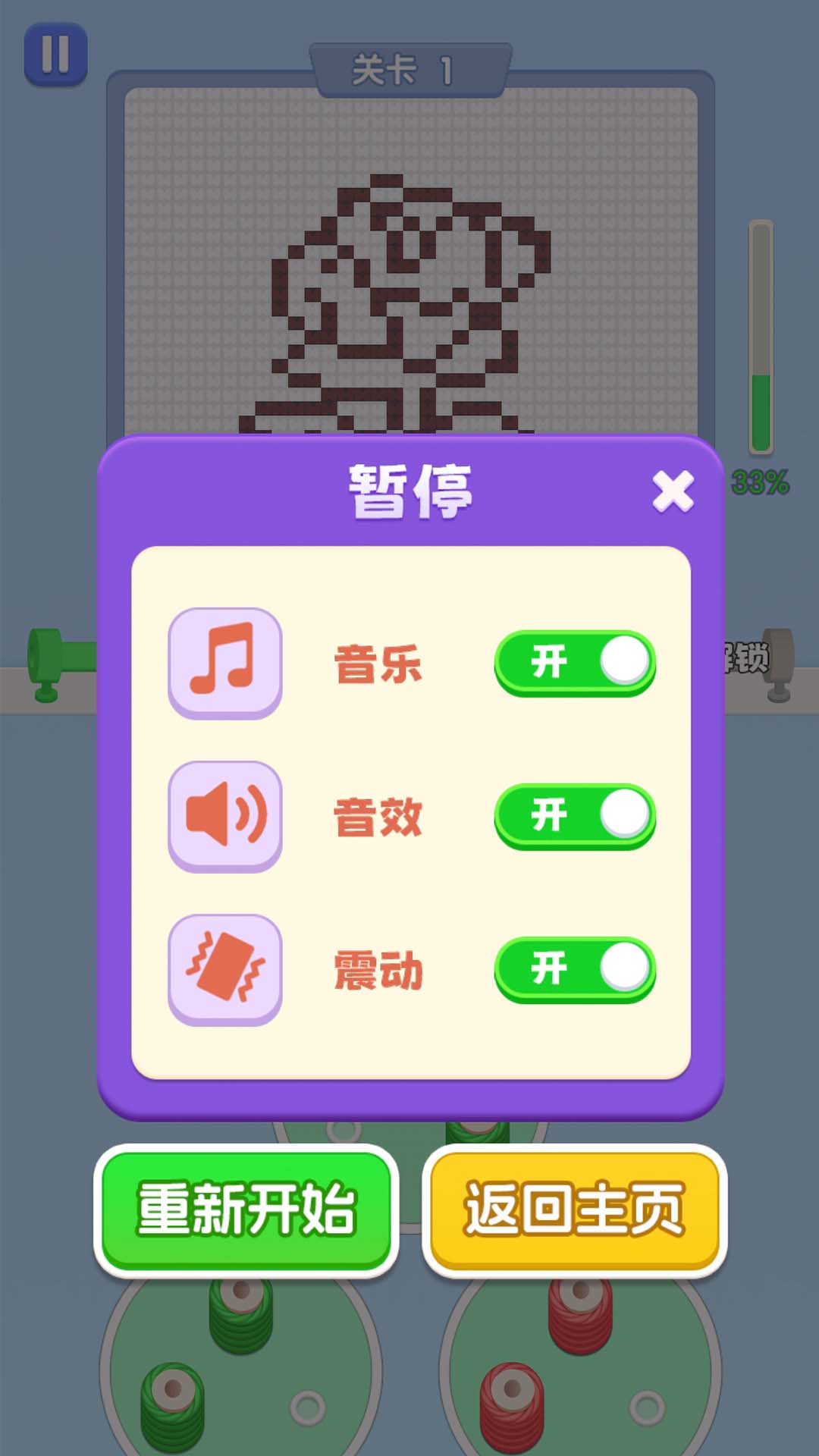Disable the 音效 sound effects switch
Image resolution: width=819 pixels, height=1456 pixels.
tap(575, 816)
